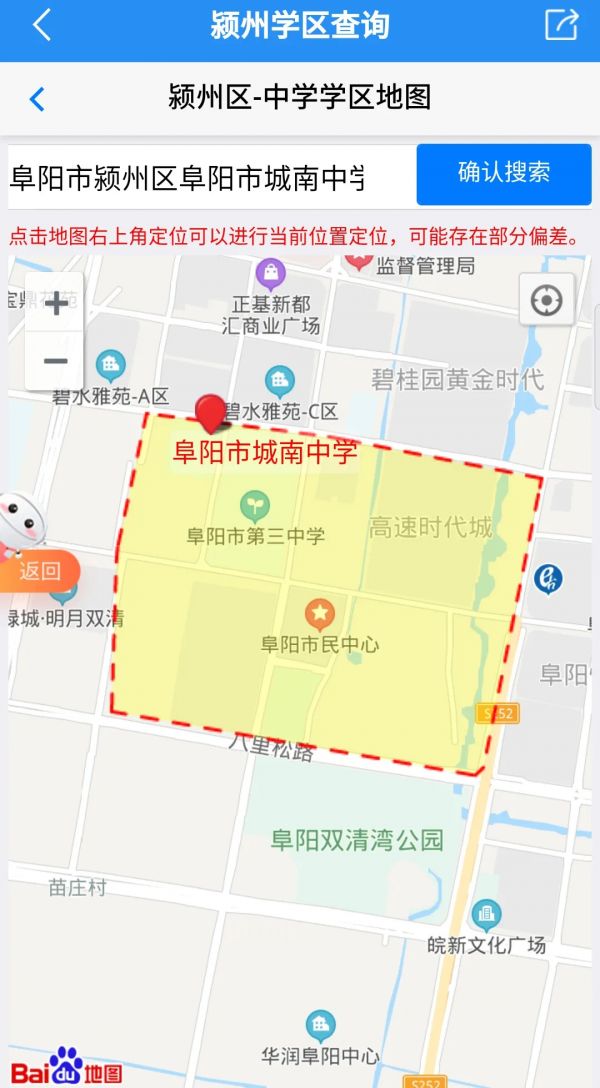600x1088 pixels.
Task: Locate current position on the map
Action: 546,300
